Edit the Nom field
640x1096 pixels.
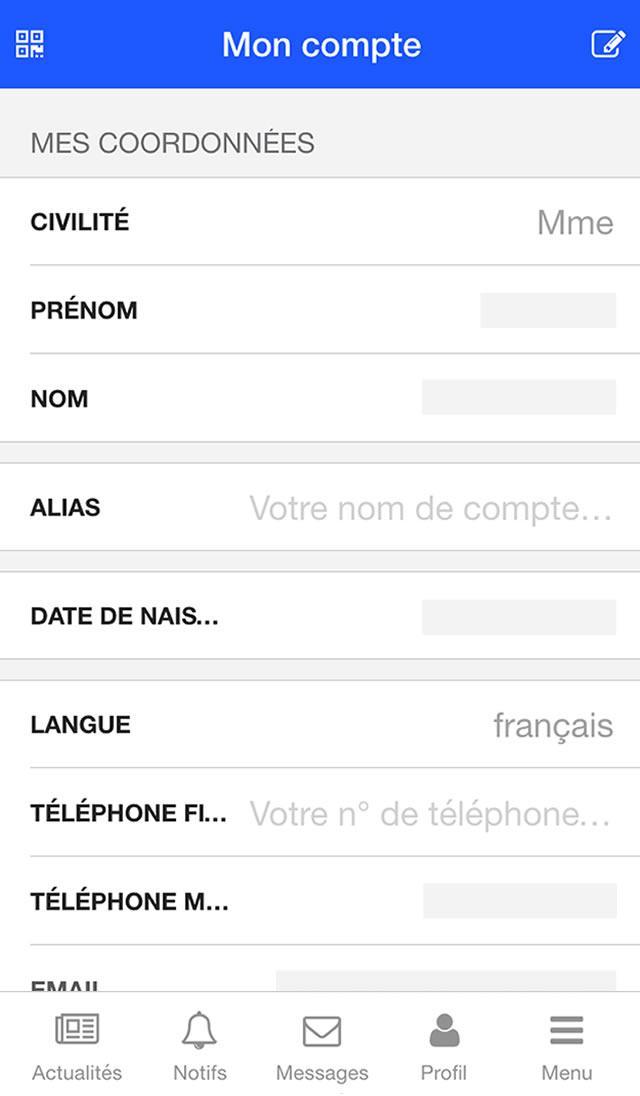(x=518, y=398)
